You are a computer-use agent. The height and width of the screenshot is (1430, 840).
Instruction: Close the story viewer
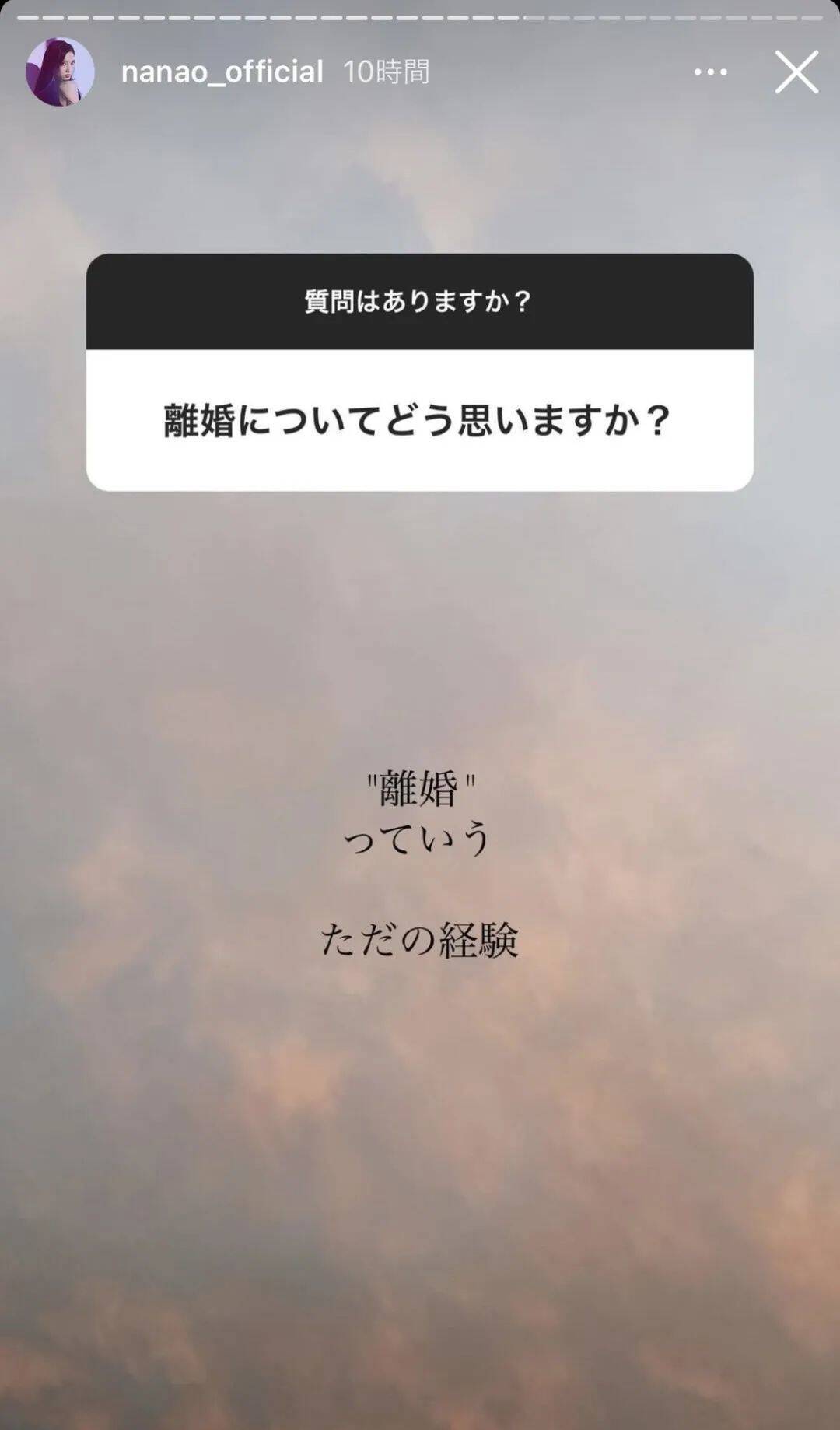pyautogui.click(x=796, y=72)
